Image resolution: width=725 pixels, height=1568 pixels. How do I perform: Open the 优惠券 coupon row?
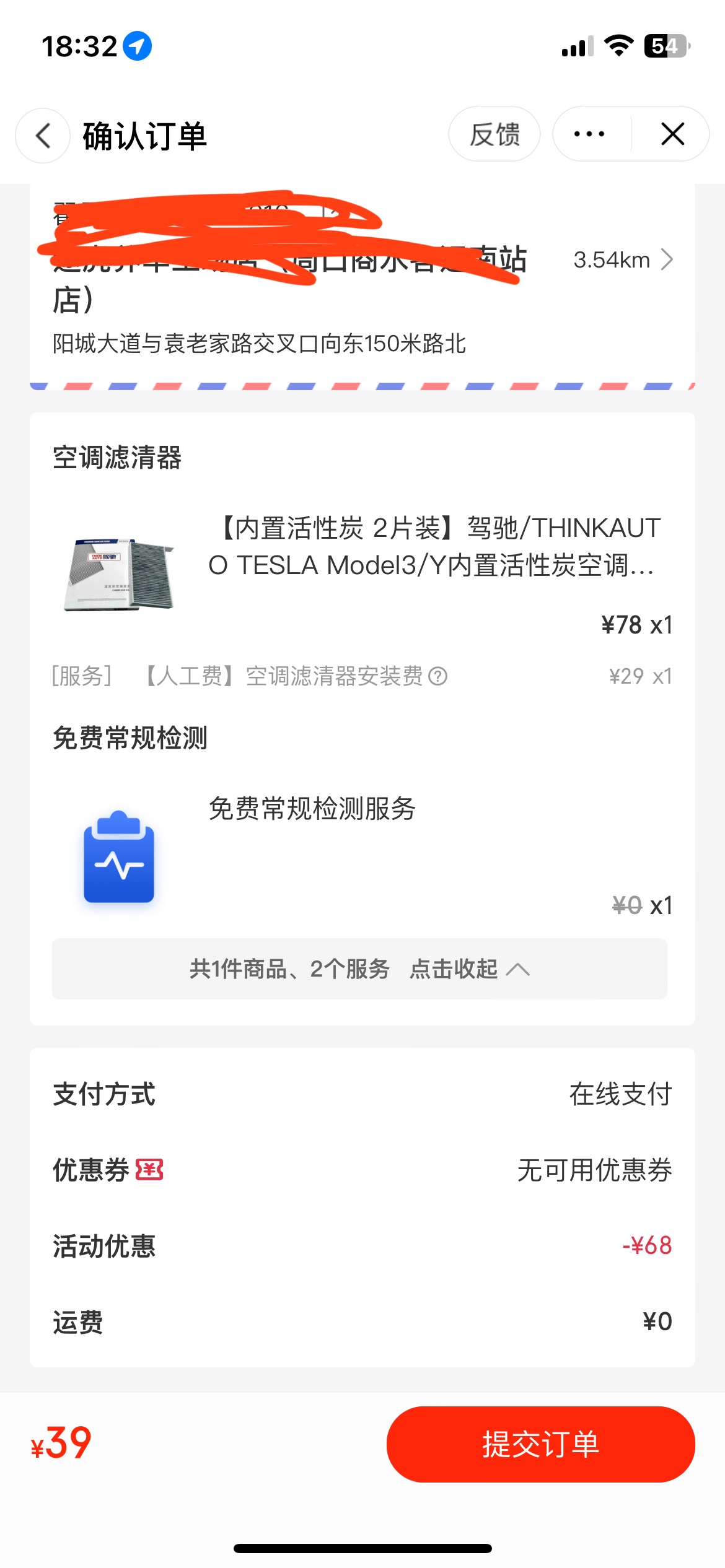(x=362, y=1170)
